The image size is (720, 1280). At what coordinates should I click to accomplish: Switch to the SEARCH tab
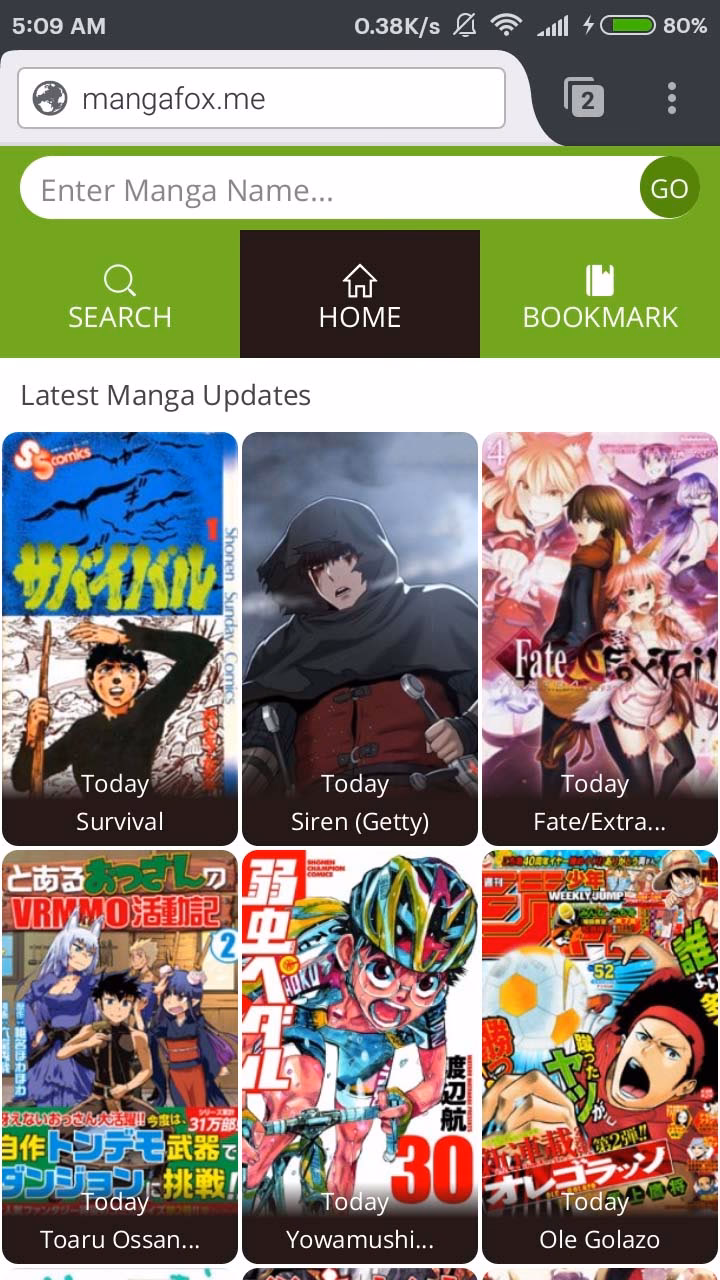pos(120,295)
